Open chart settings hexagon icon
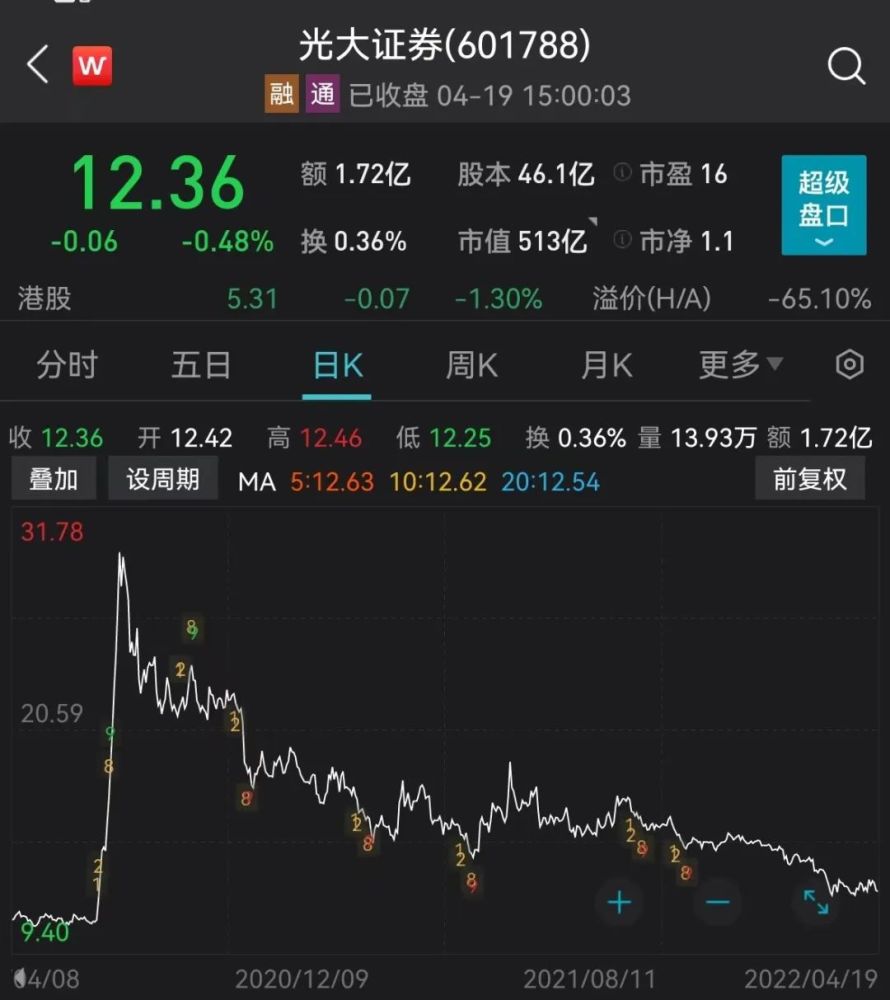The height and width of the screenshot is (1000, 890). (x=849, y=365)
